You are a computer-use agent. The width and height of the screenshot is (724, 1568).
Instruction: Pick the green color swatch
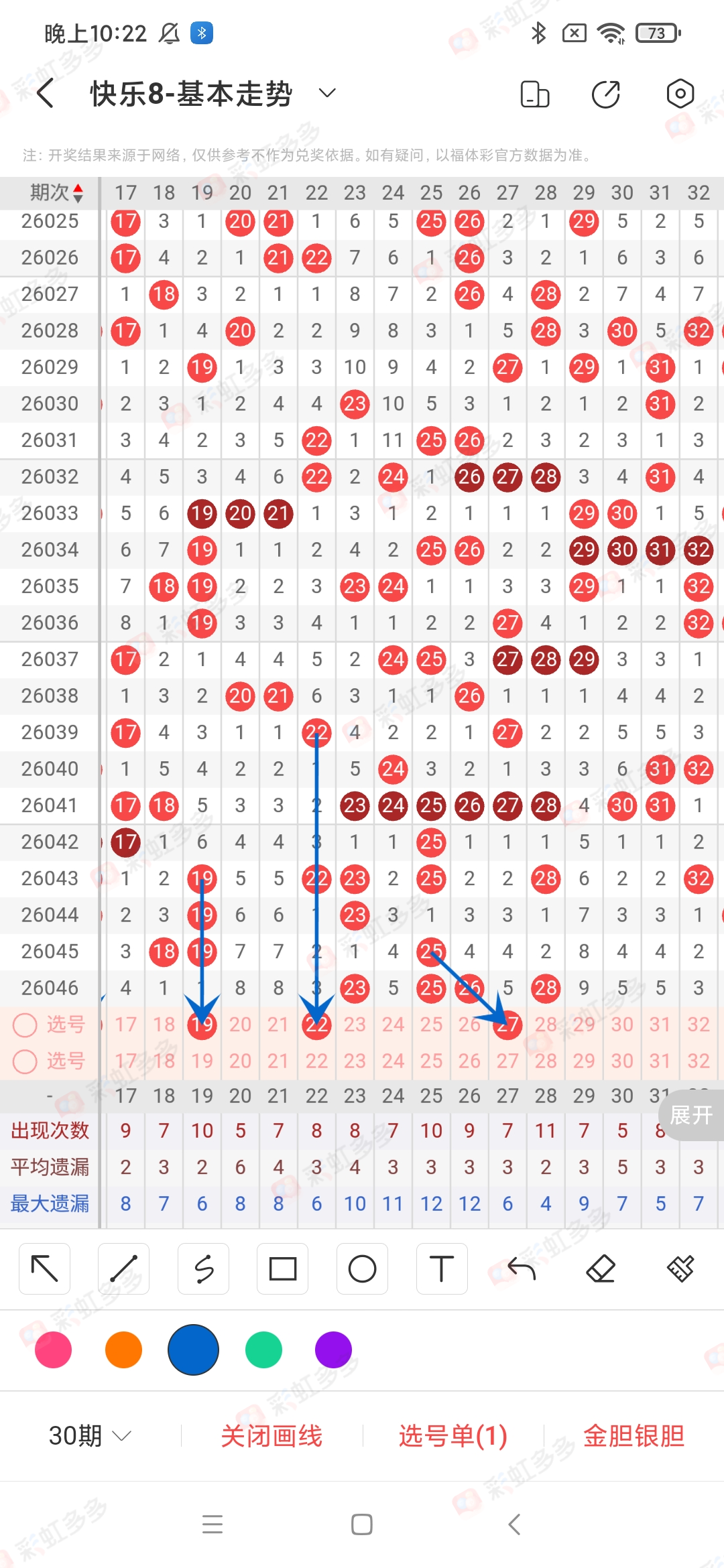[x=263, y=1350]
